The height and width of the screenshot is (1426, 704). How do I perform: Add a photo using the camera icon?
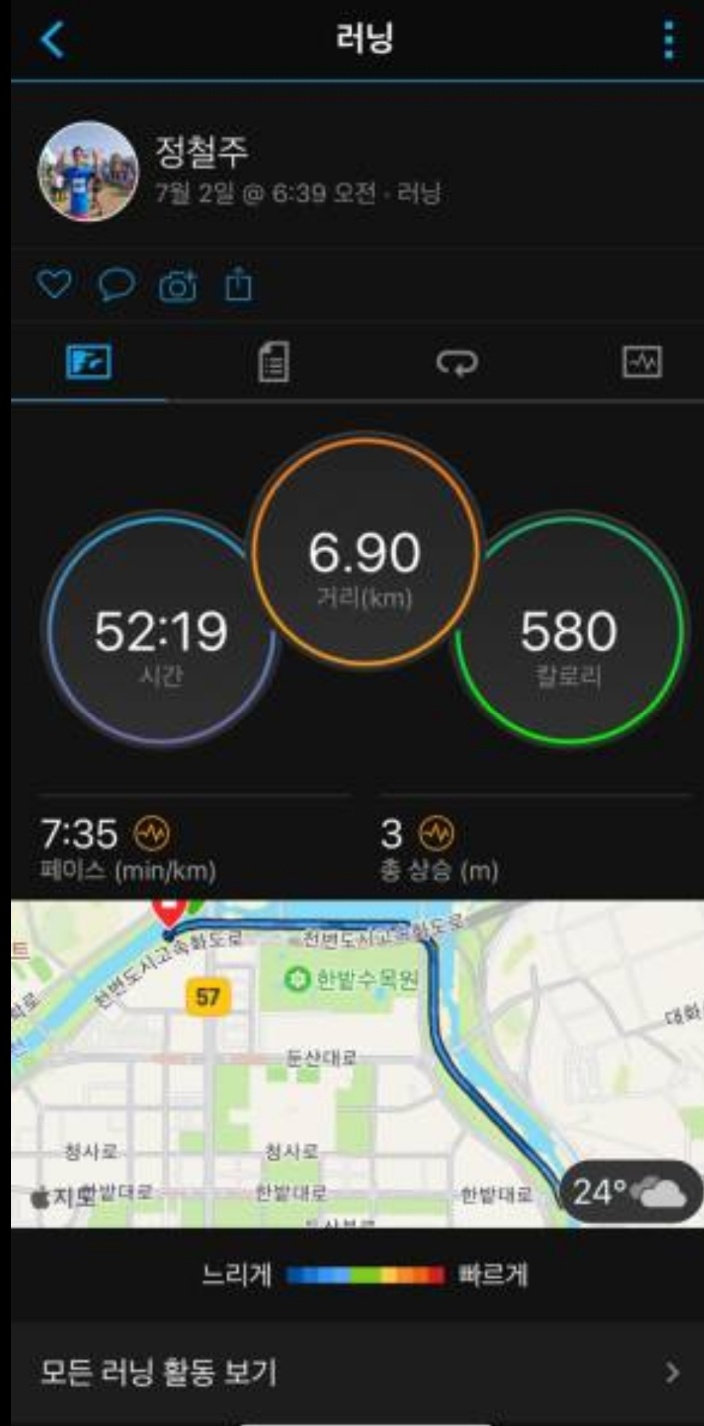click(177, 288)
